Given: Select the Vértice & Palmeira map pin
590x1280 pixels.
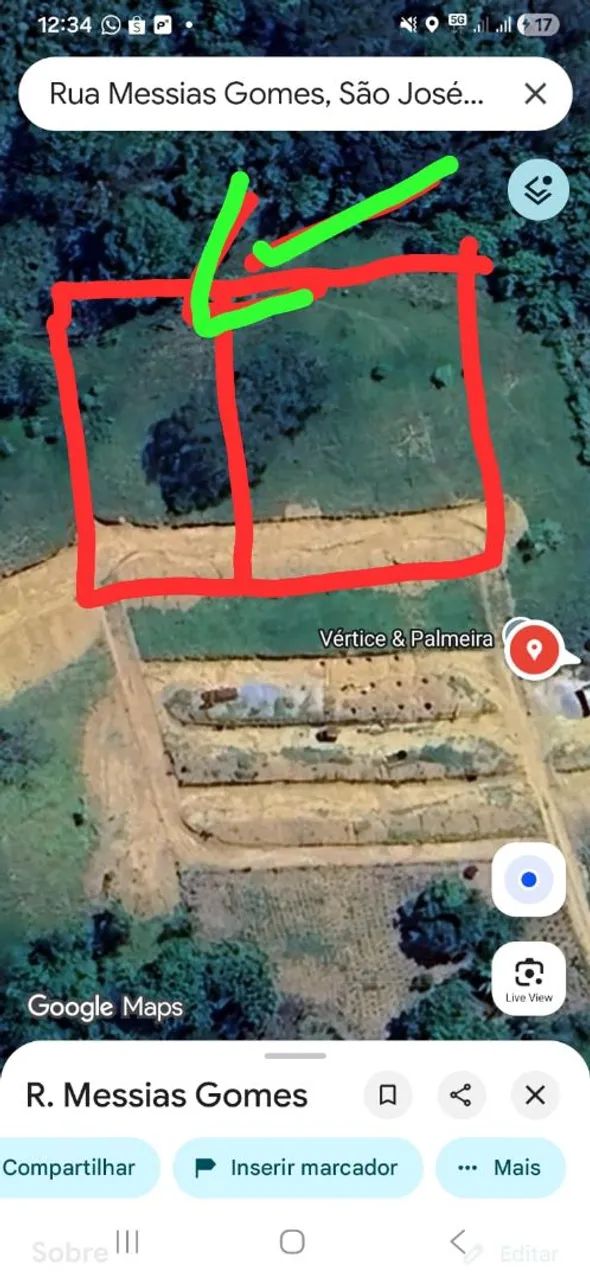Looking at the screenshot, I should (534, 650).
